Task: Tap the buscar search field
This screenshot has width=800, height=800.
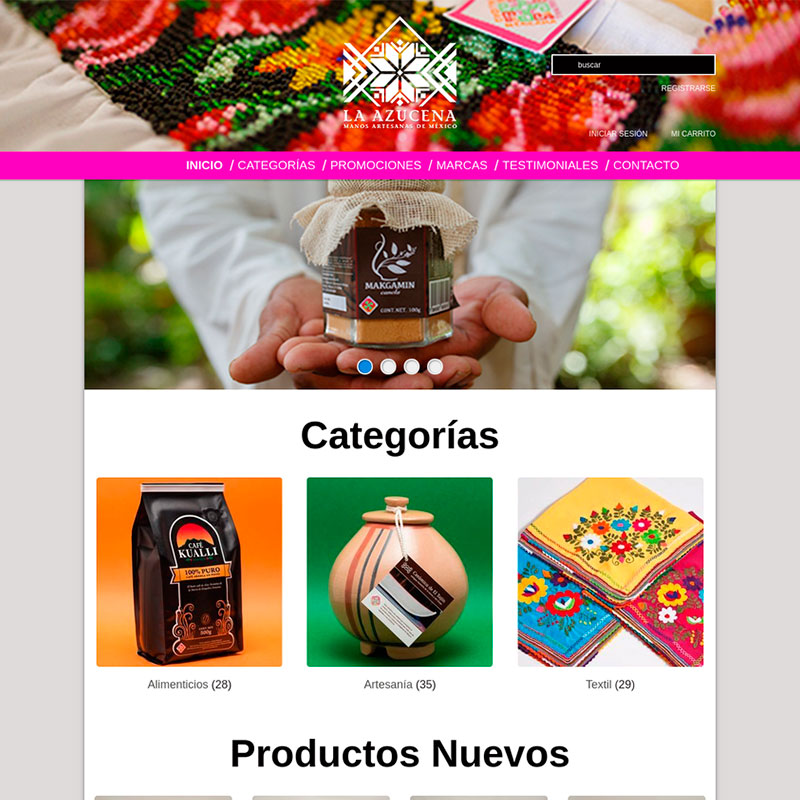Action: pos(633,65)
